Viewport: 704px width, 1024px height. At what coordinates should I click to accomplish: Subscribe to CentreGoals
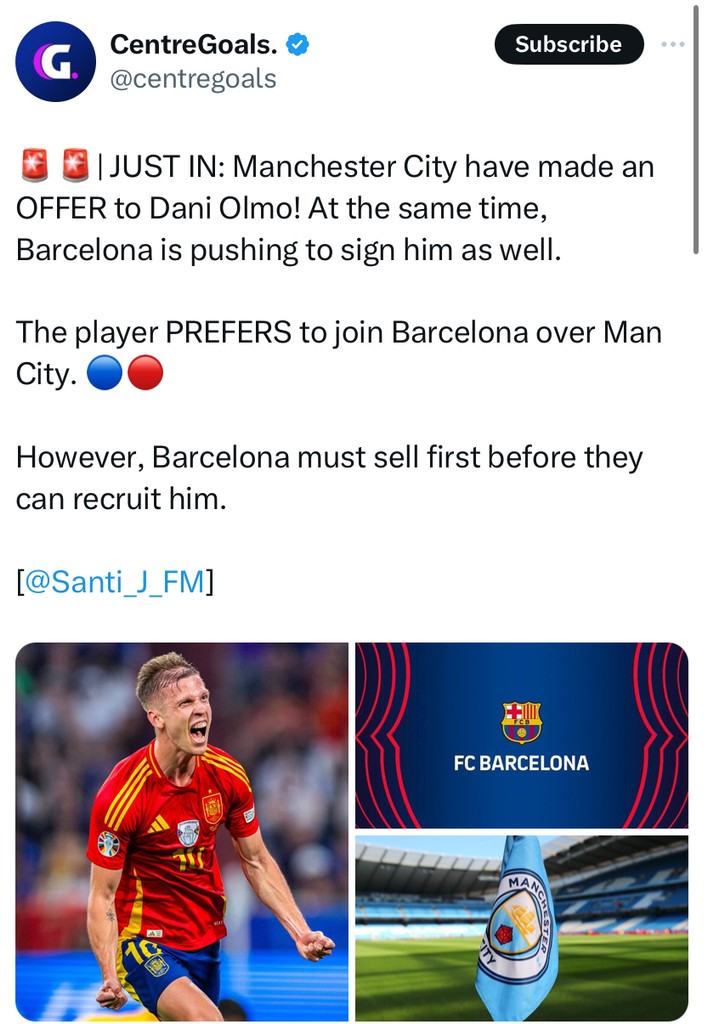point(568,44)
